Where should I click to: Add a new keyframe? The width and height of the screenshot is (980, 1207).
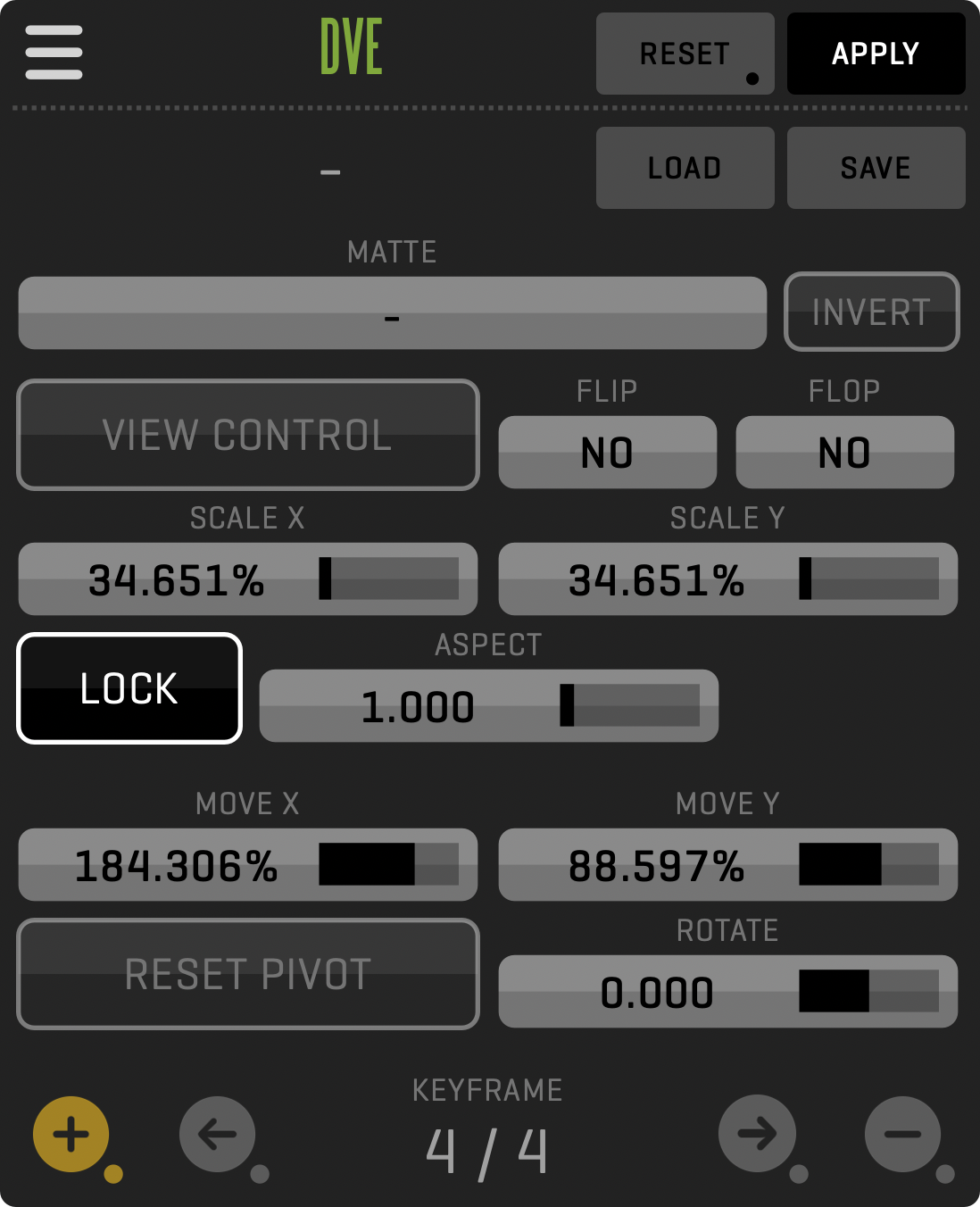tap(71, 1135)
